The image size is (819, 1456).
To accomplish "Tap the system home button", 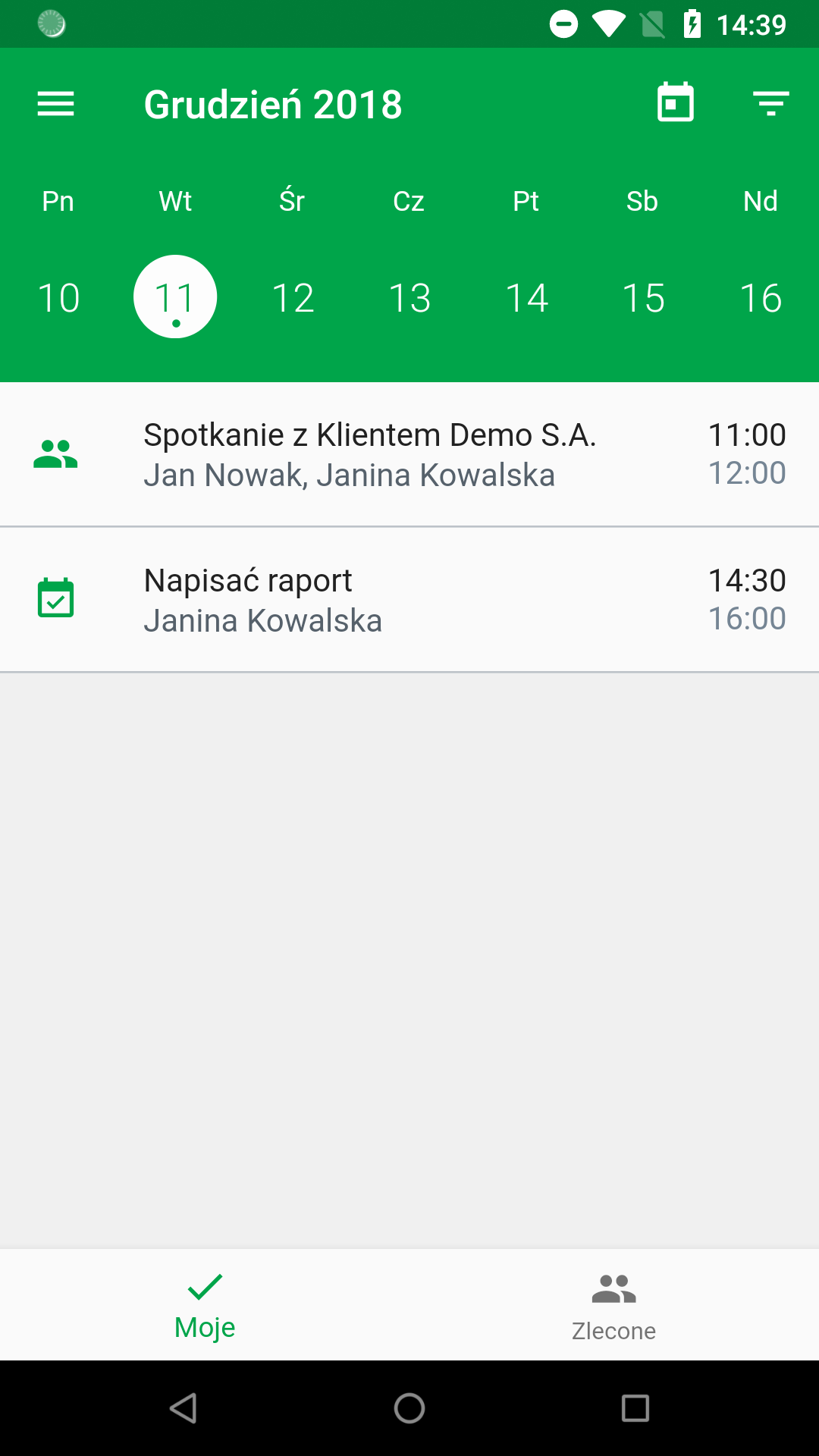I will [409, 1408].
